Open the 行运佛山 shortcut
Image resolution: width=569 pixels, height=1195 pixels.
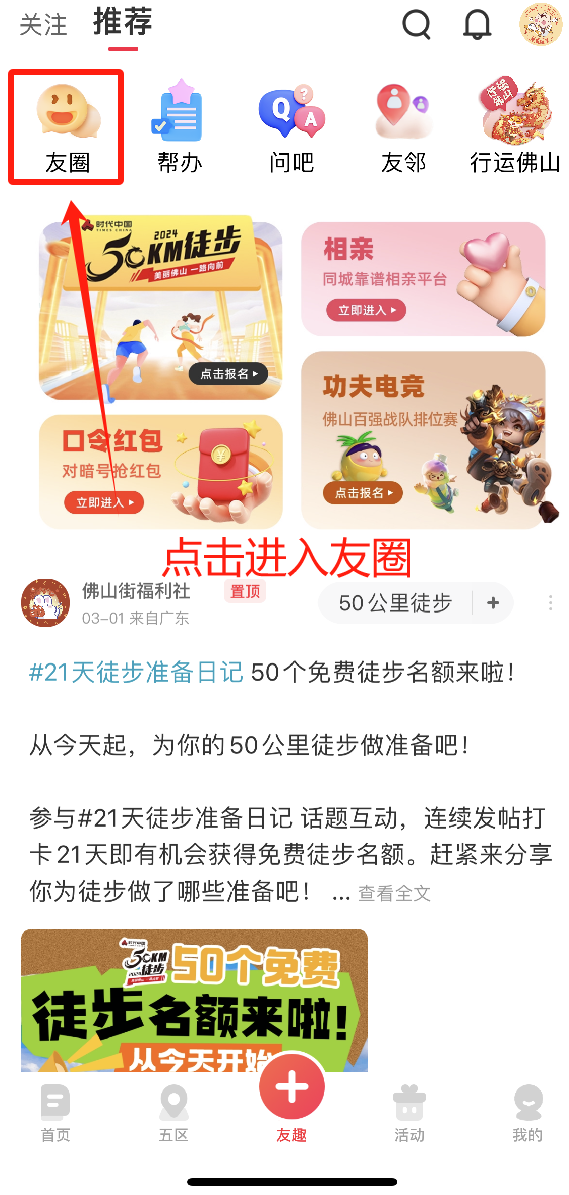point(515,127)
